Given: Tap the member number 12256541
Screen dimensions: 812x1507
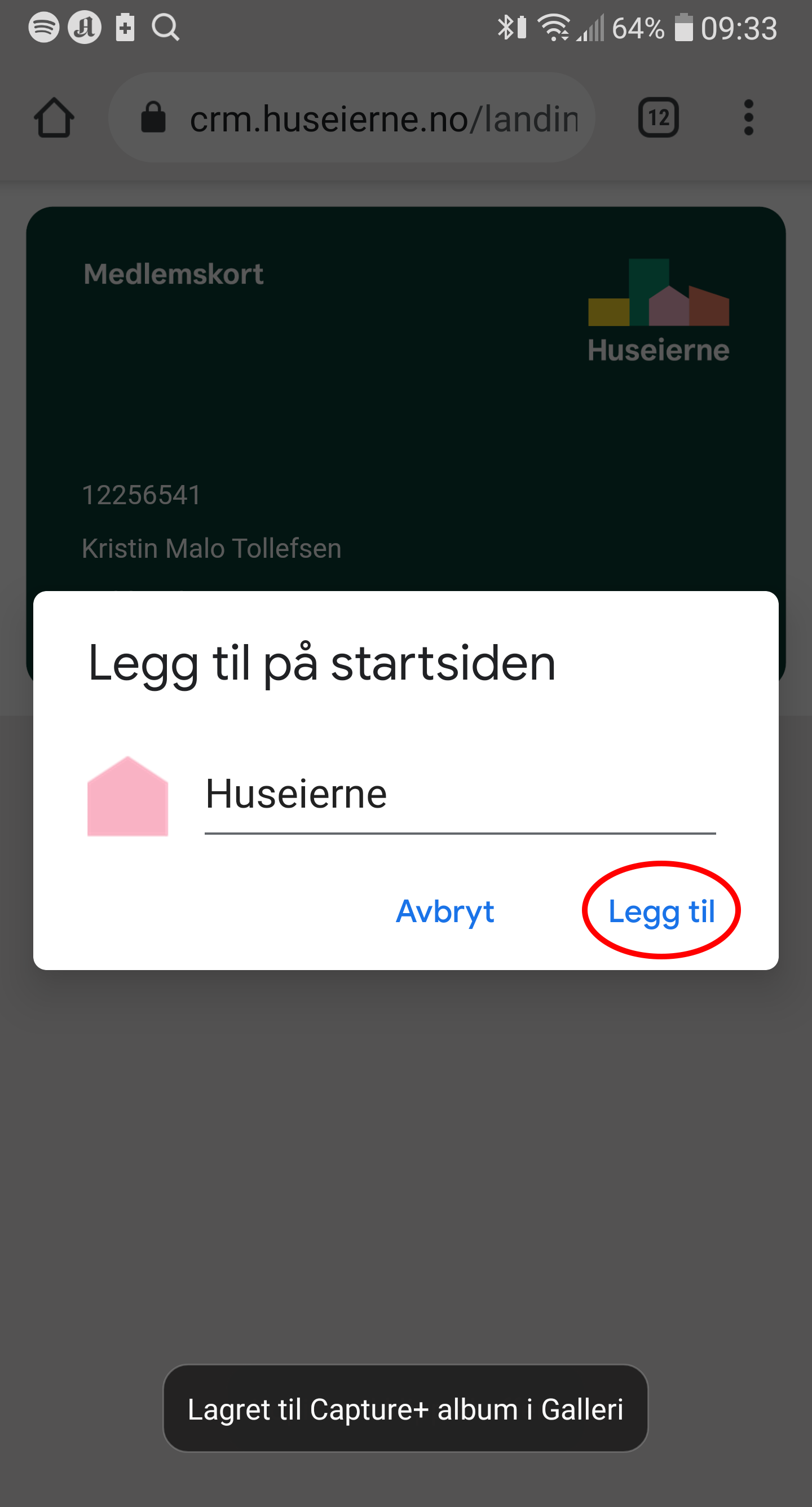Looking at the screenshot, I should click(140, 494).
